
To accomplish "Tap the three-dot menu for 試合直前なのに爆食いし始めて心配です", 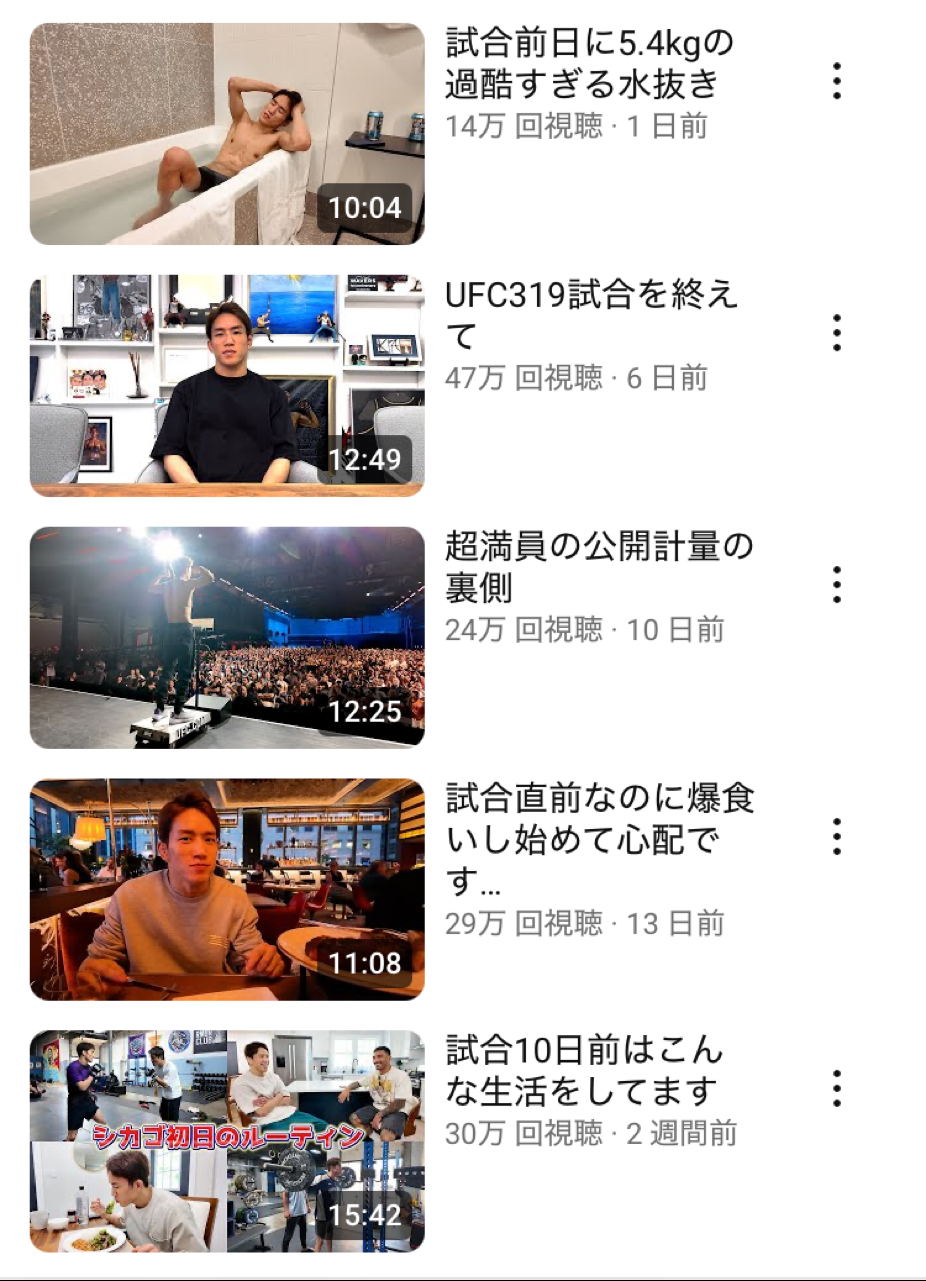I will (838, 837).
